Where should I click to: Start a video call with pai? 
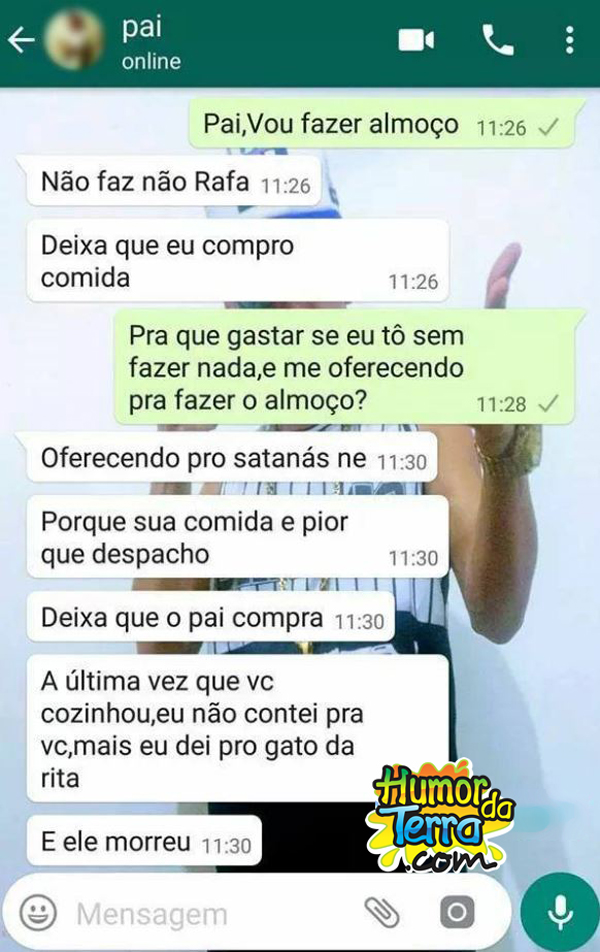[416, 40]
